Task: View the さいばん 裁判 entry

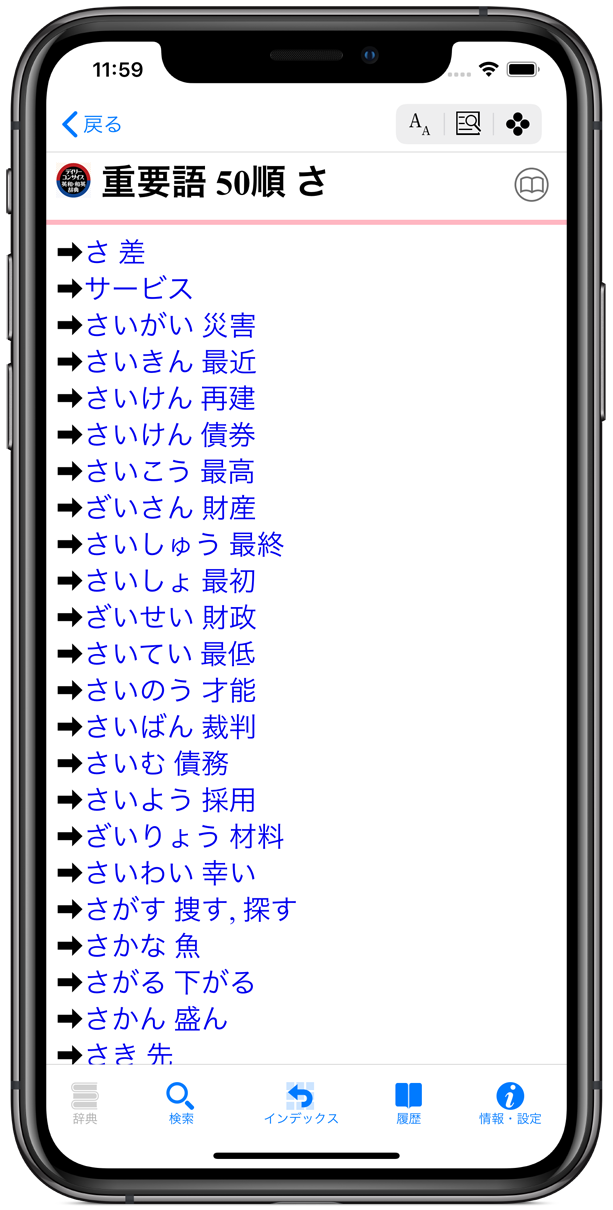Action: tap(170, 727)
